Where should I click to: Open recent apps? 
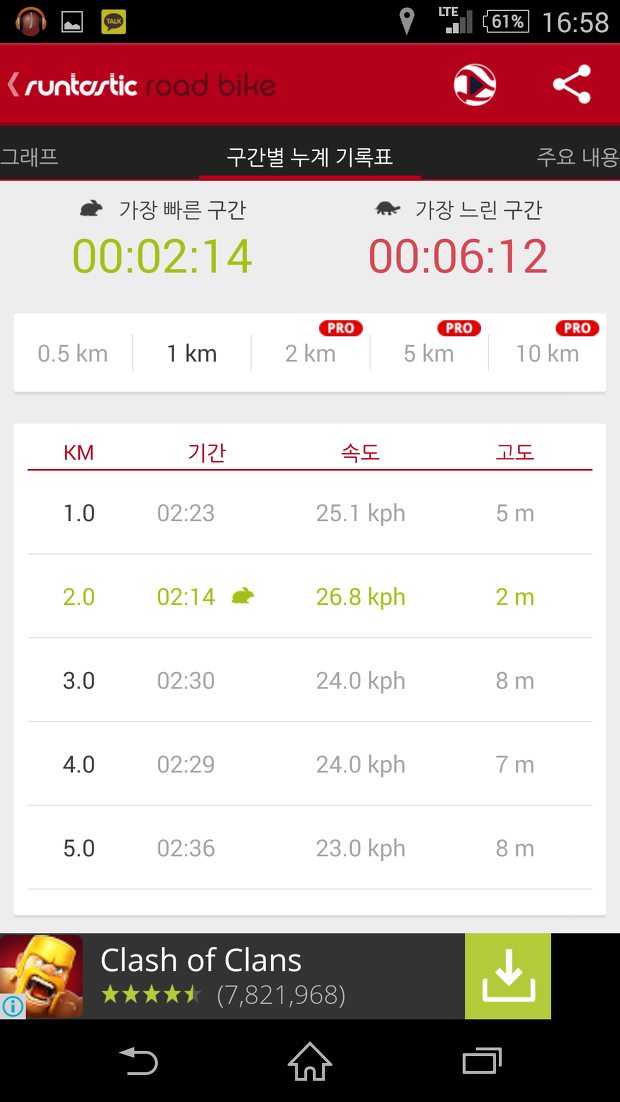click(482, 1062)
